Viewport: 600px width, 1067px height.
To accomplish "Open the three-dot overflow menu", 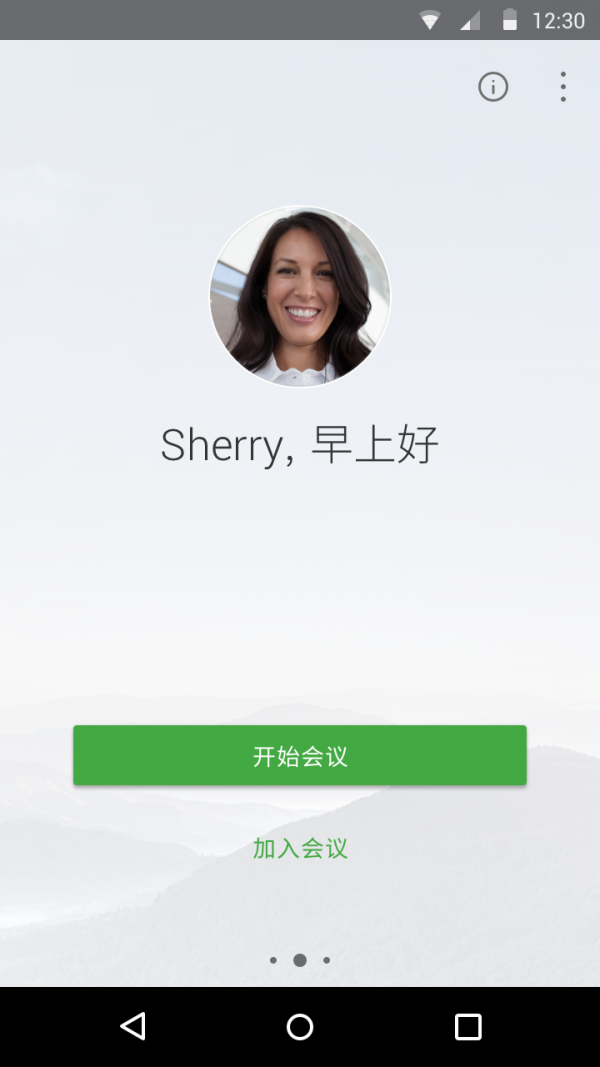I will [x=563, y=87].
